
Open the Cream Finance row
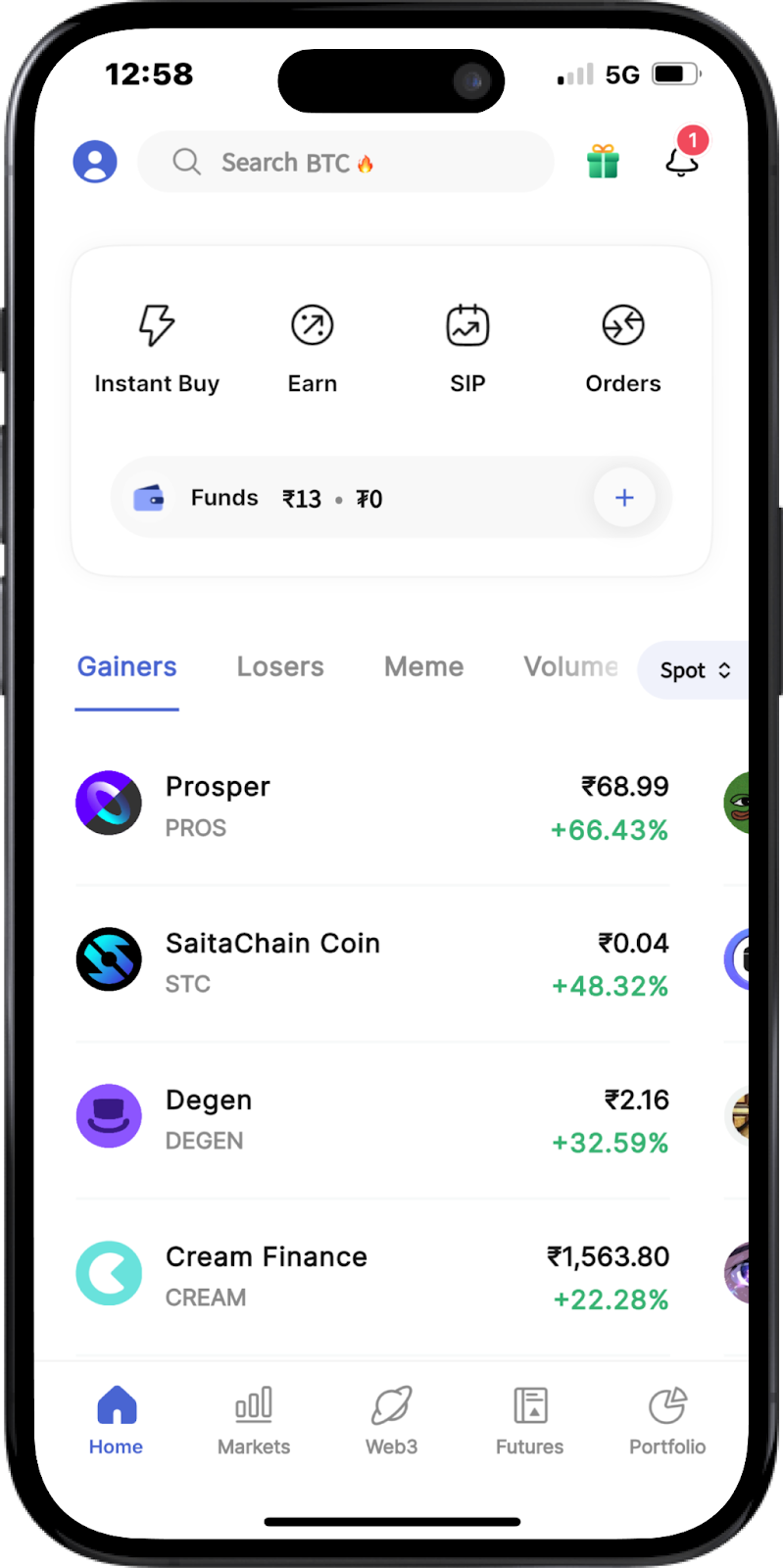tap(372, 1276)
